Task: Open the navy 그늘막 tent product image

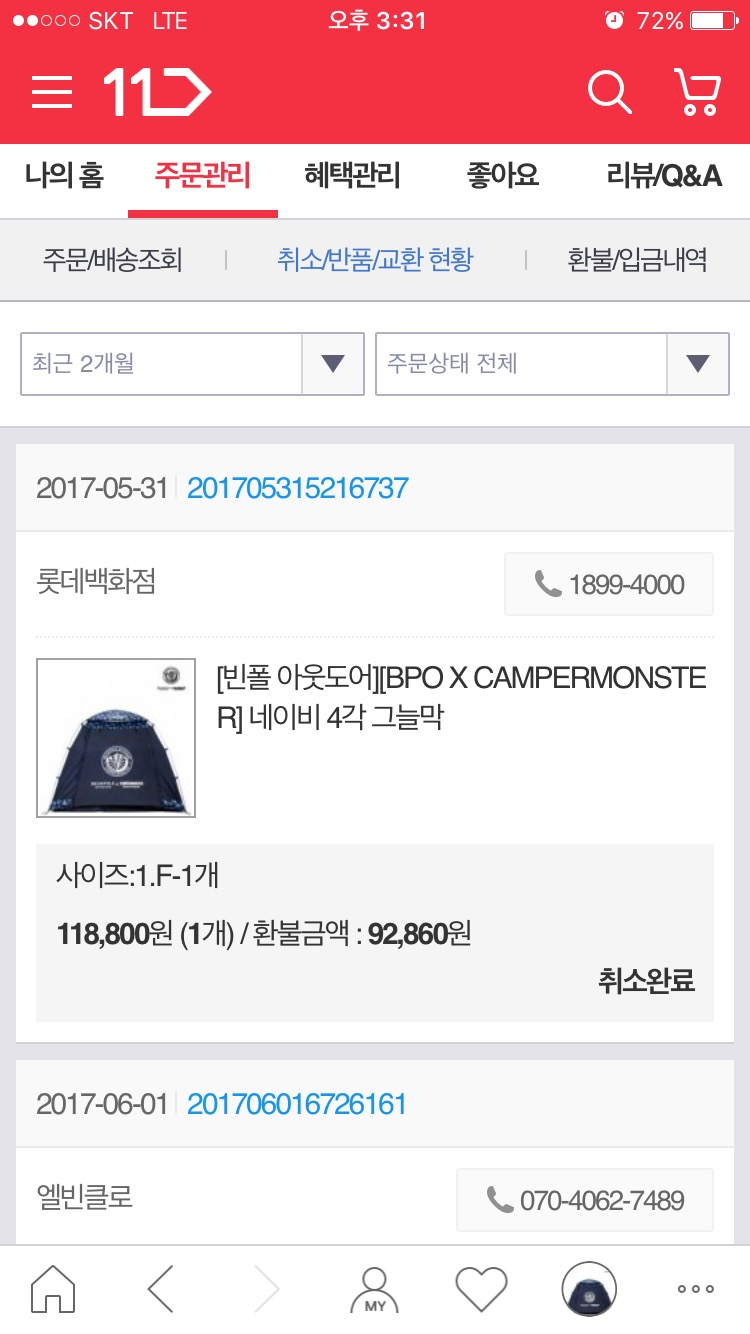Action: pyautogui.click(x=116, y=738)
